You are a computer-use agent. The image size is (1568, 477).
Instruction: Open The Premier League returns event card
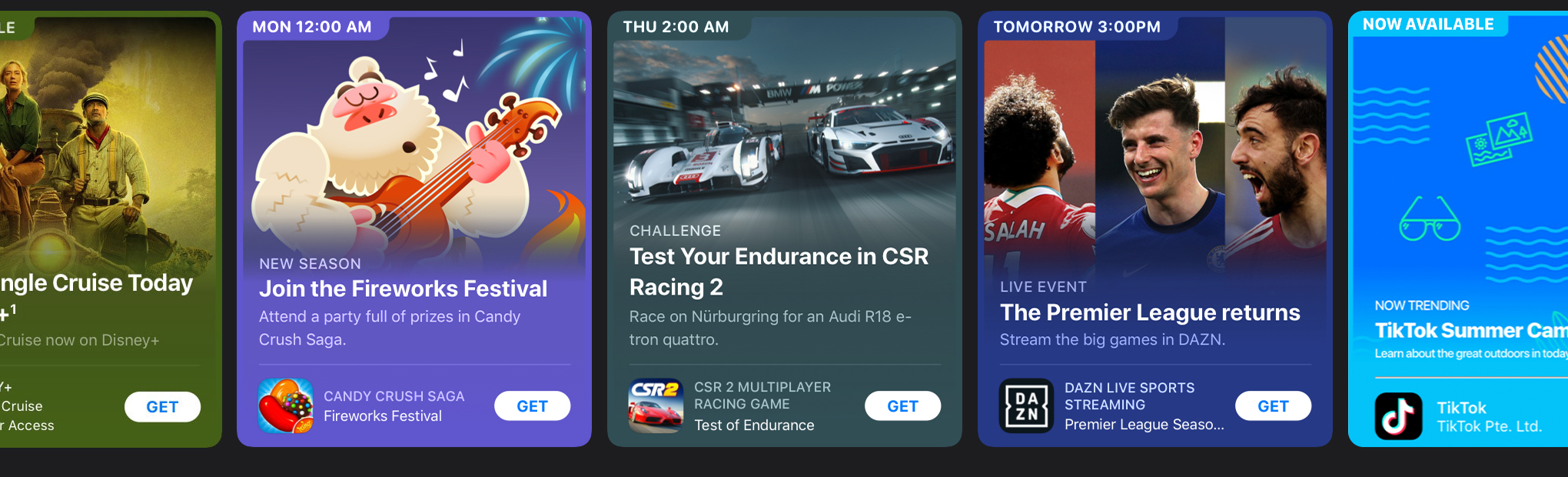coord(1154,192)
